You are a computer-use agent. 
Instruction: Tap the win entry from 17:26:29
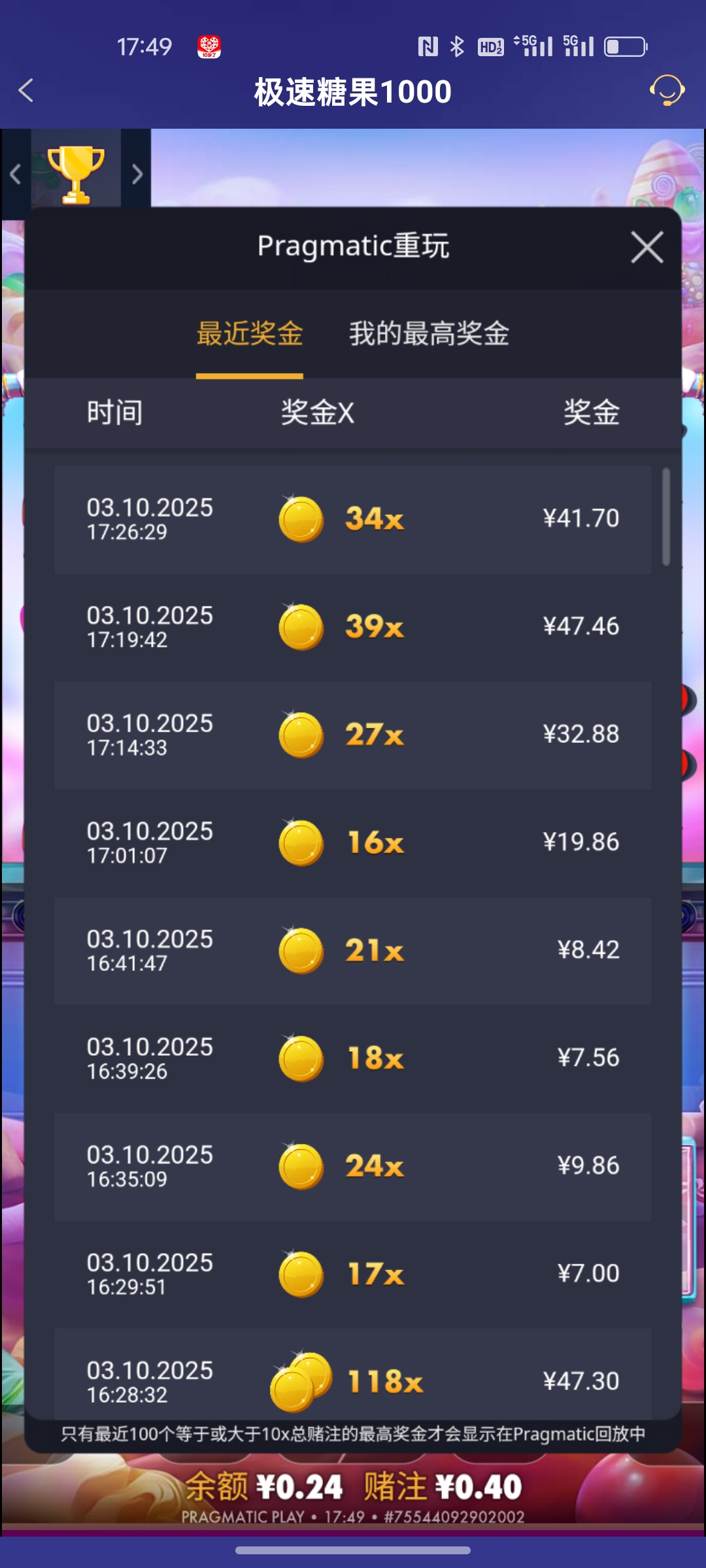pyautogui.click(x=353, y=518)
